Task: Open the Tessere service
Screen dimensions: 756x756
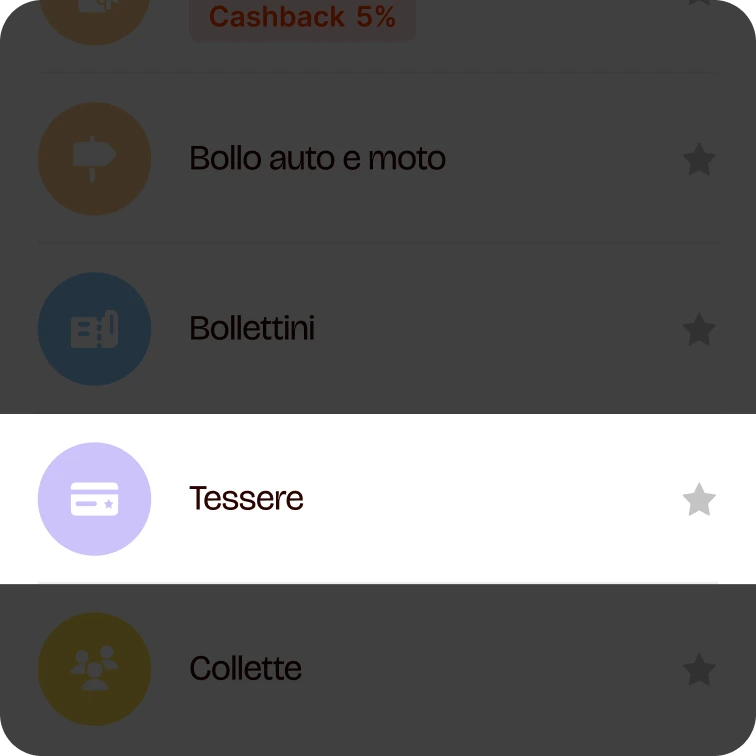Action: pos(246,498)
